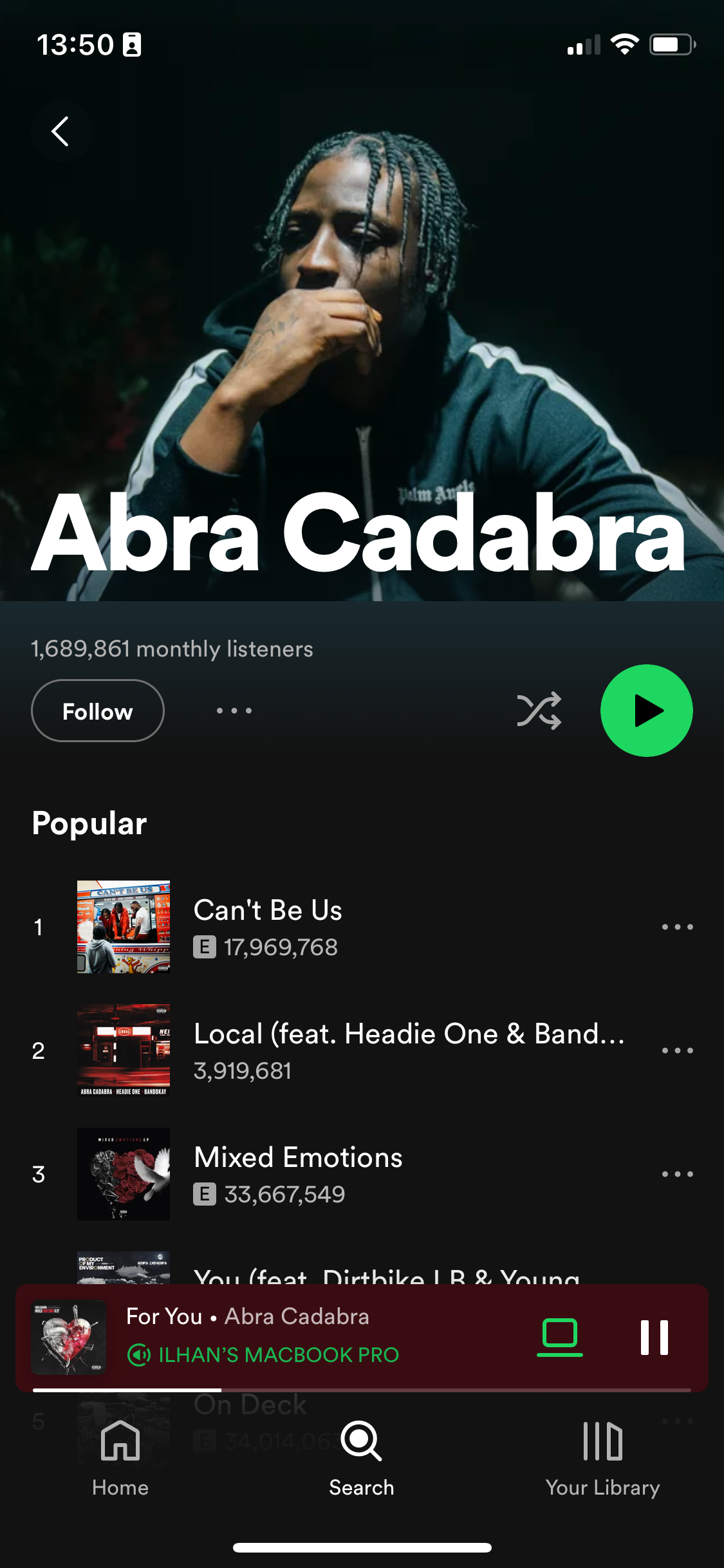
Task: Switch to the Home tab
Action: coord(120,1459)
